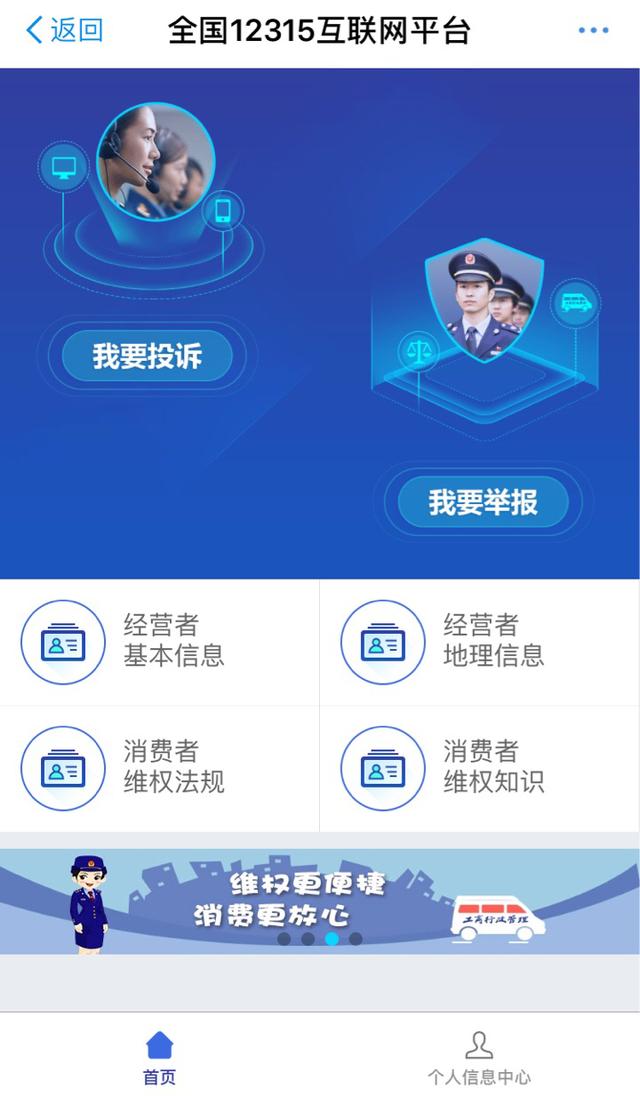View 消费者维权知识
The height and width of the screenshot is (1096, 640).
(x=480, y=767)
